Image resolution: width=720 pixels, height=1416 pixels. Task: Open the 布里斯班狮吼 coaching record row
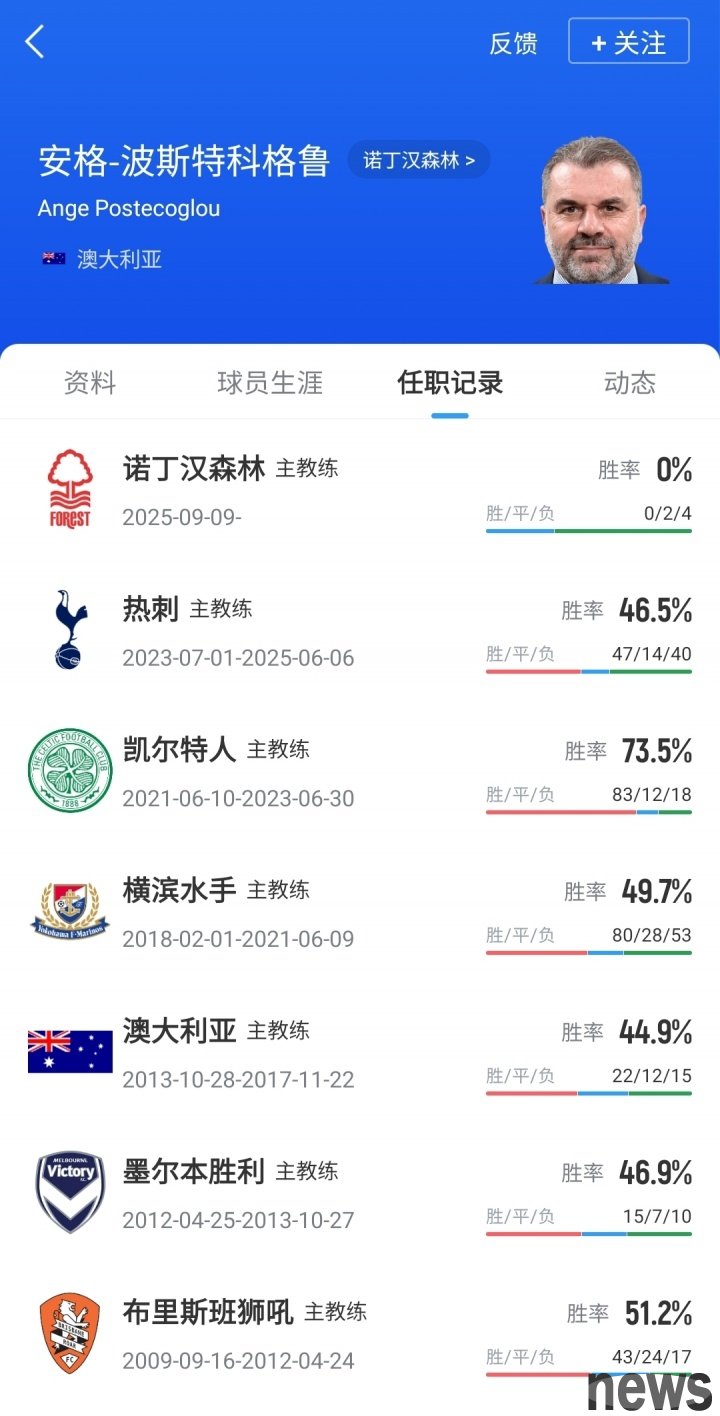coord(360,1333)
